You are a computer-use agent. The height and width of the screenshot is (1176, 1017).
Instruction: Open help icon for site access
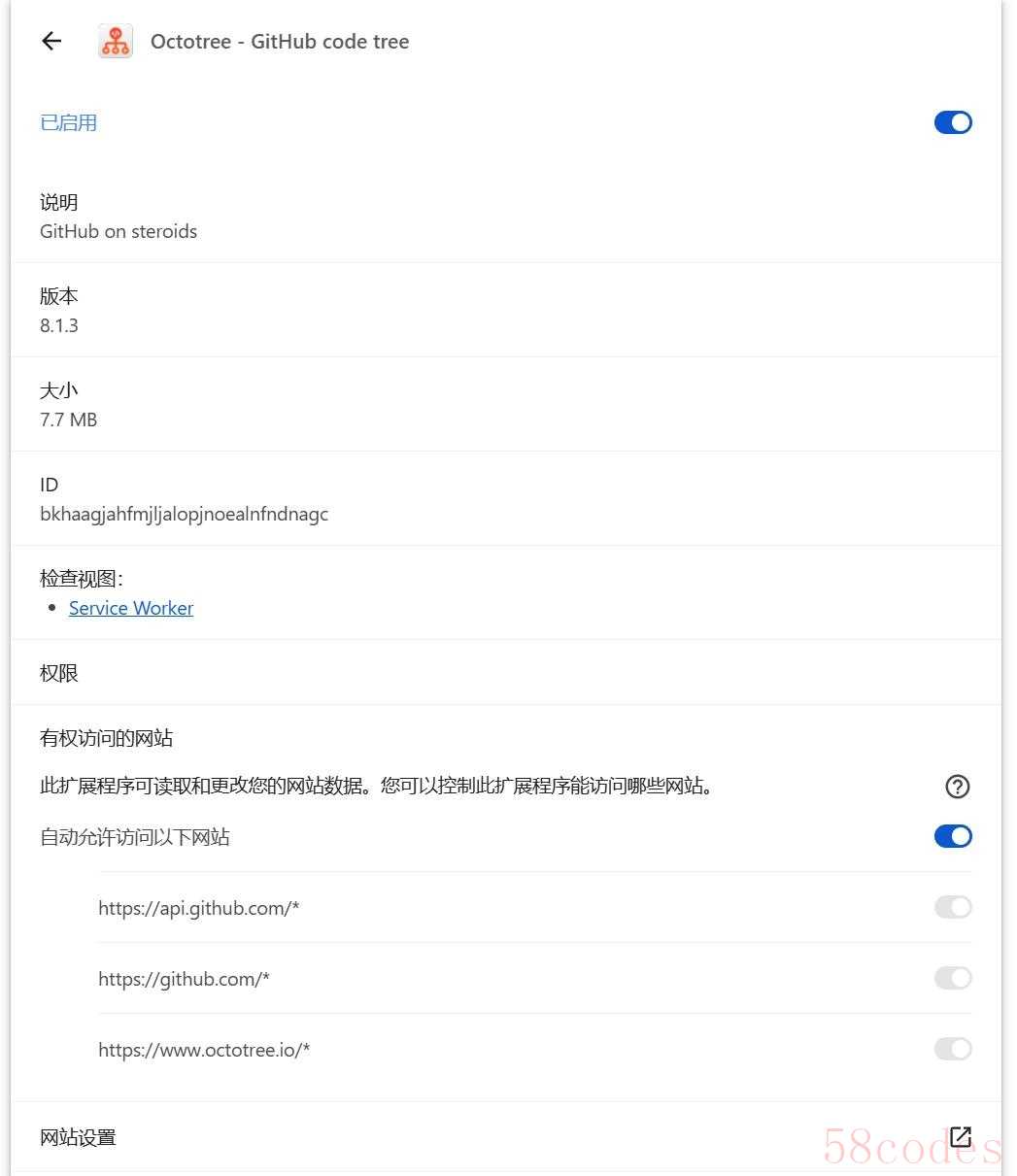point(957,787)
